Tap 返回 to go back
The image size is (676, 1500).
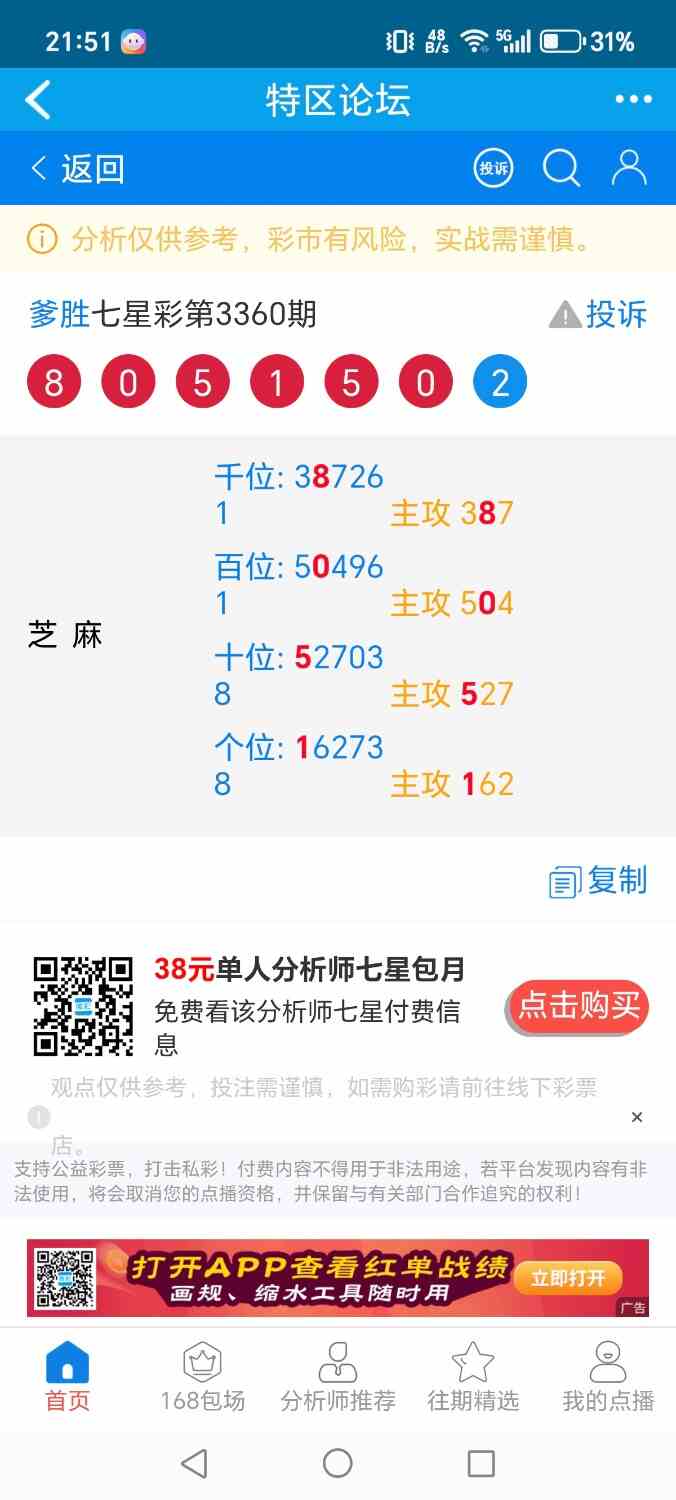tap(78, 168)
